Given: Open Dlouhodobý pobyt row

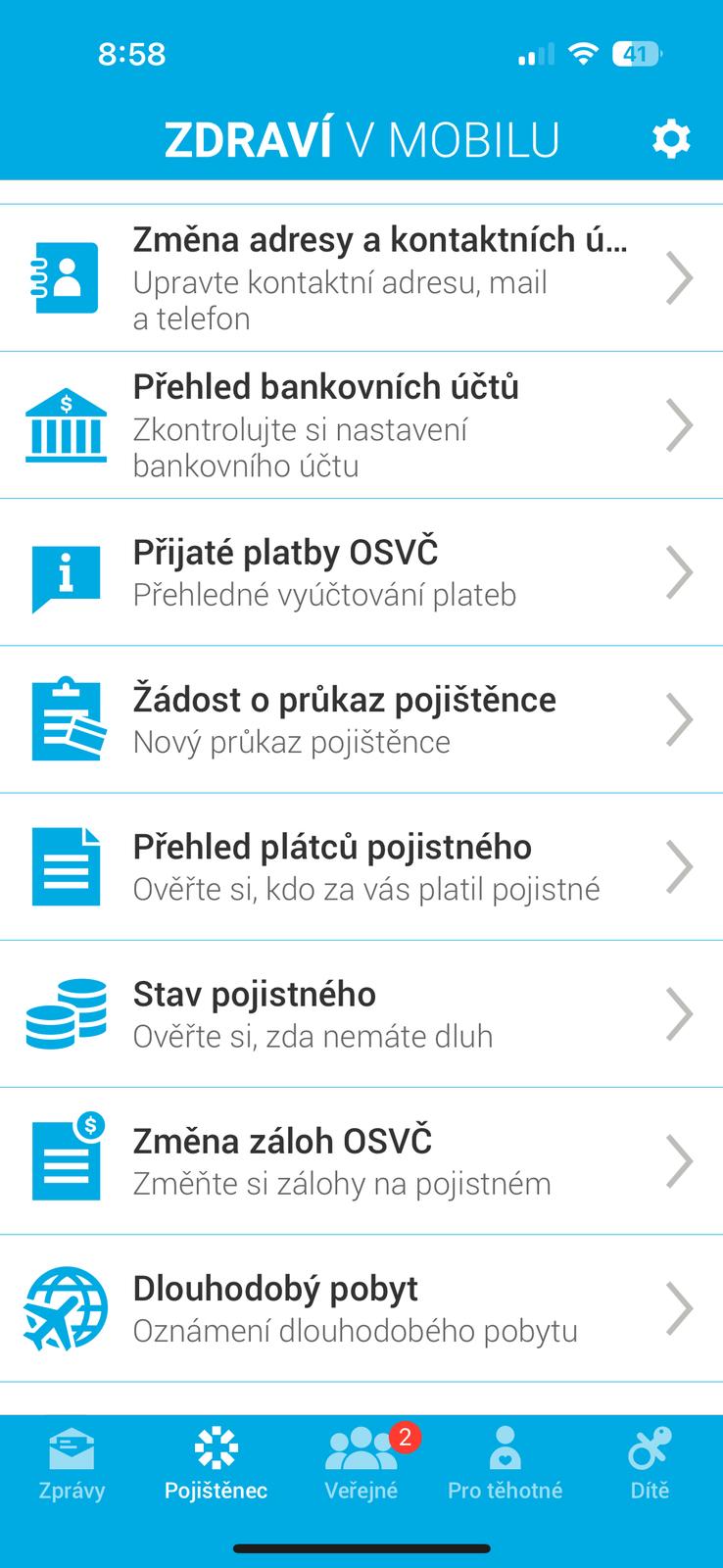Looking at the screenshot, I should tap(361, 1307).
